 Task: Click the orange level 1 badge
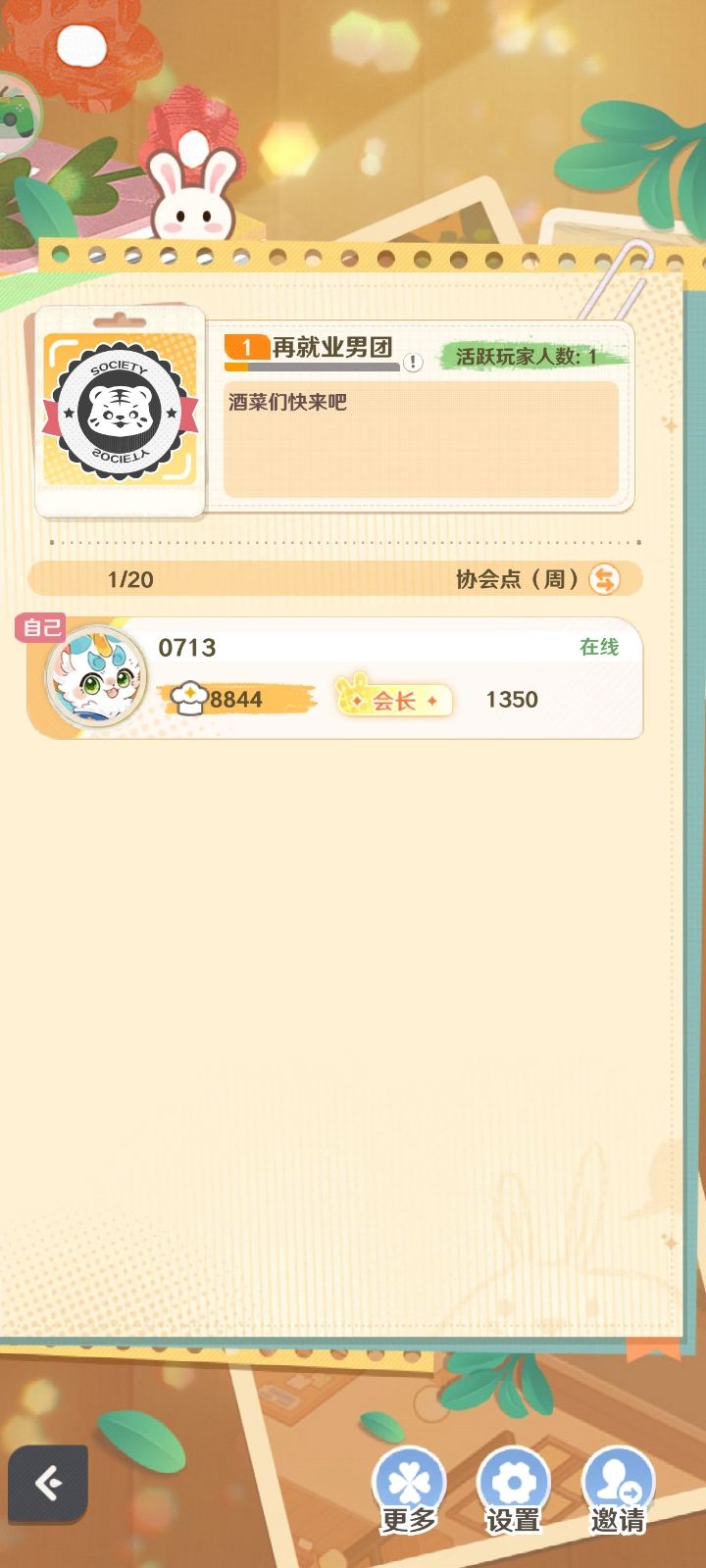click(x=247, y=347)
